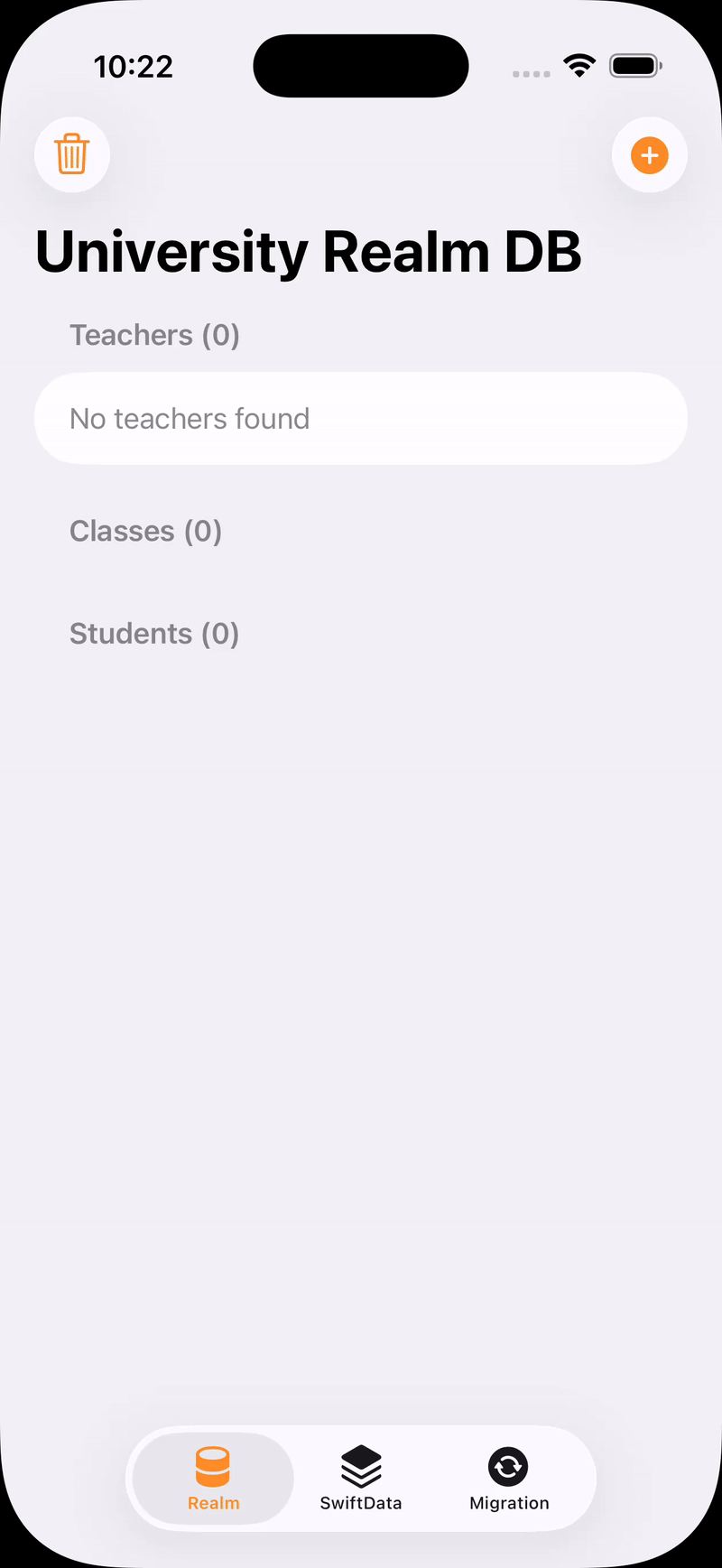Tap the orange plus add button

point(649,155)
